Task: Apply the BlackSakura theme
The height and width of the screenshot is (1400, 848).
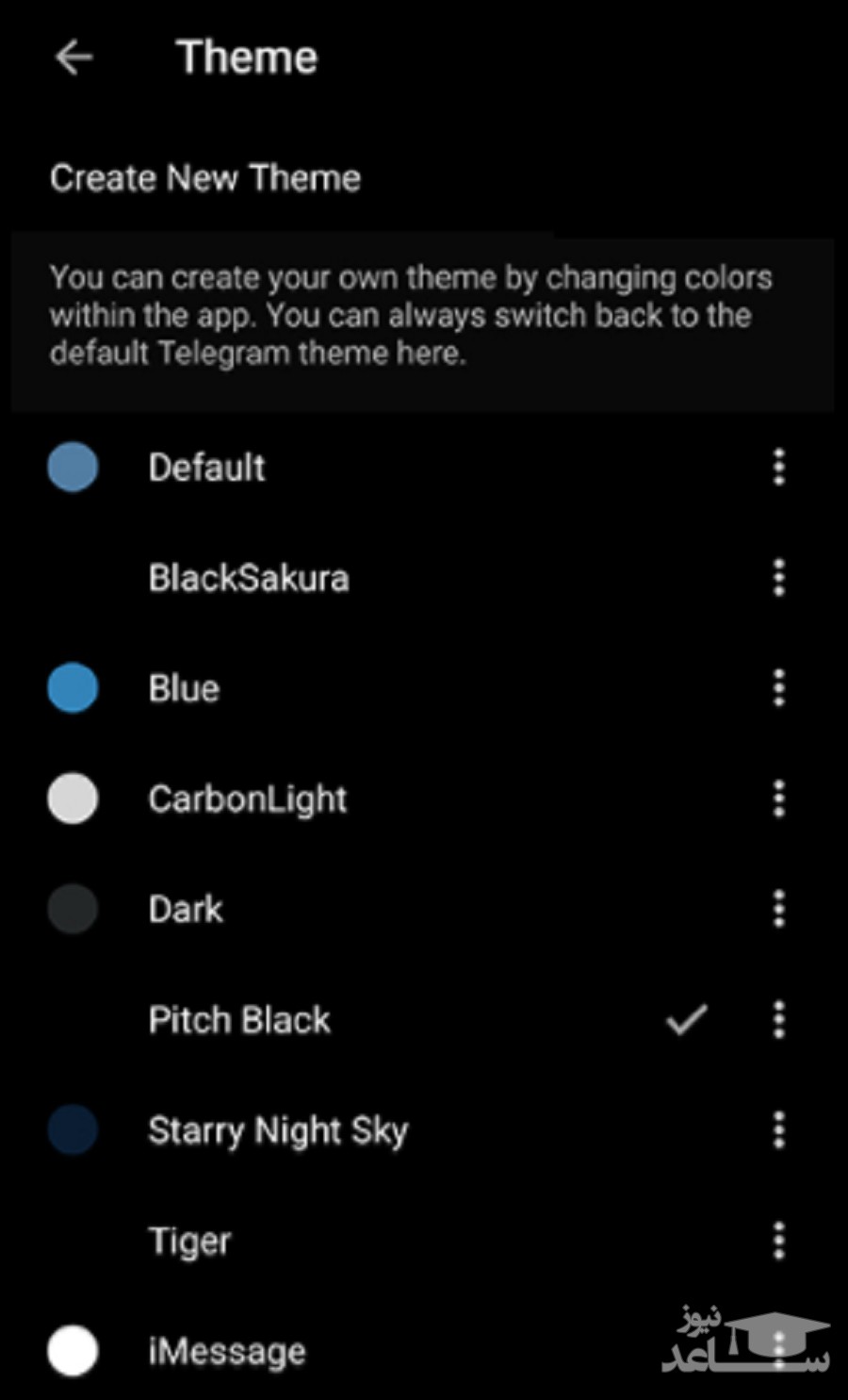Action: (249, 578)
